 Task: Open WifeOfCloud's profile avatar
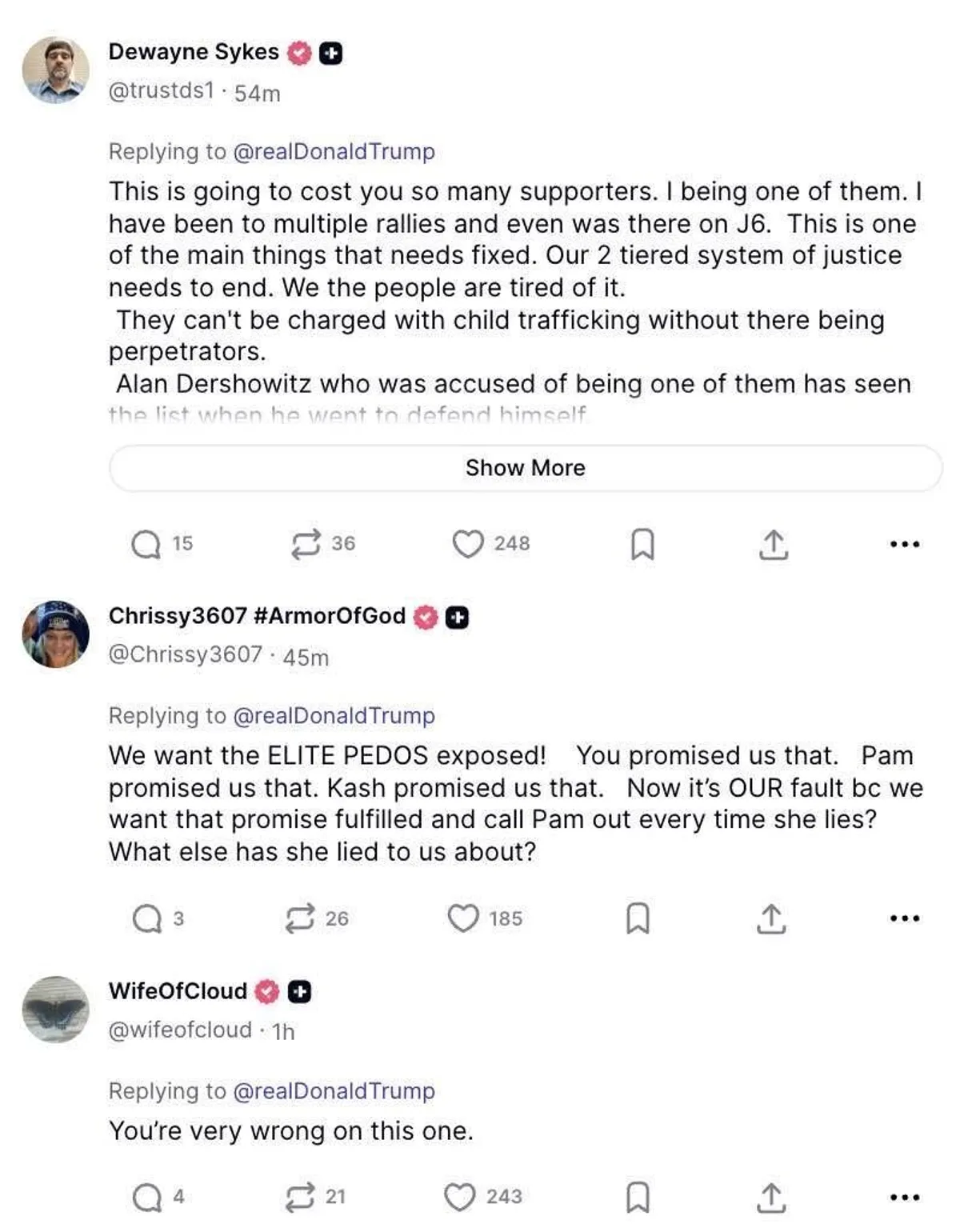point(55,1009)
